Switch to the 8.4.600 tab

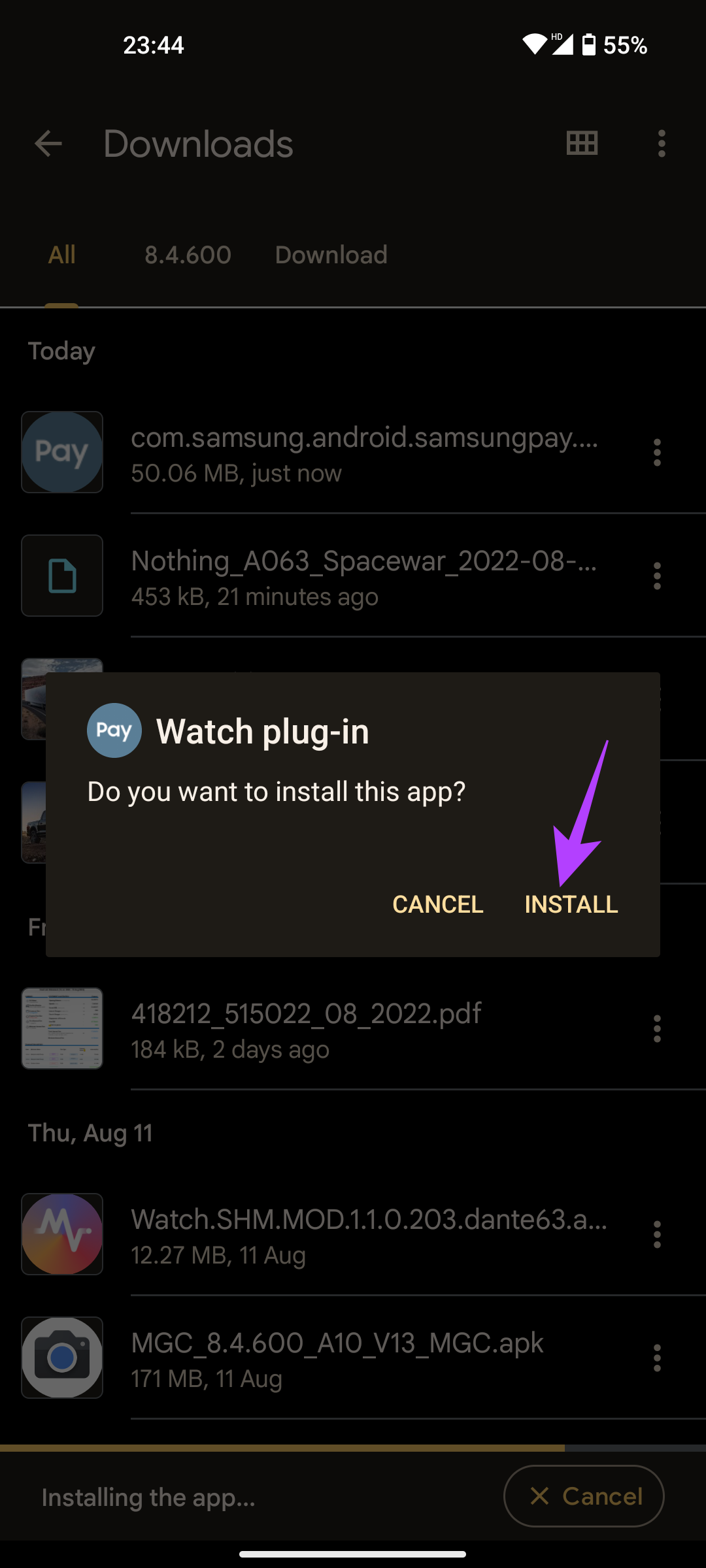(x=188, y=255)
